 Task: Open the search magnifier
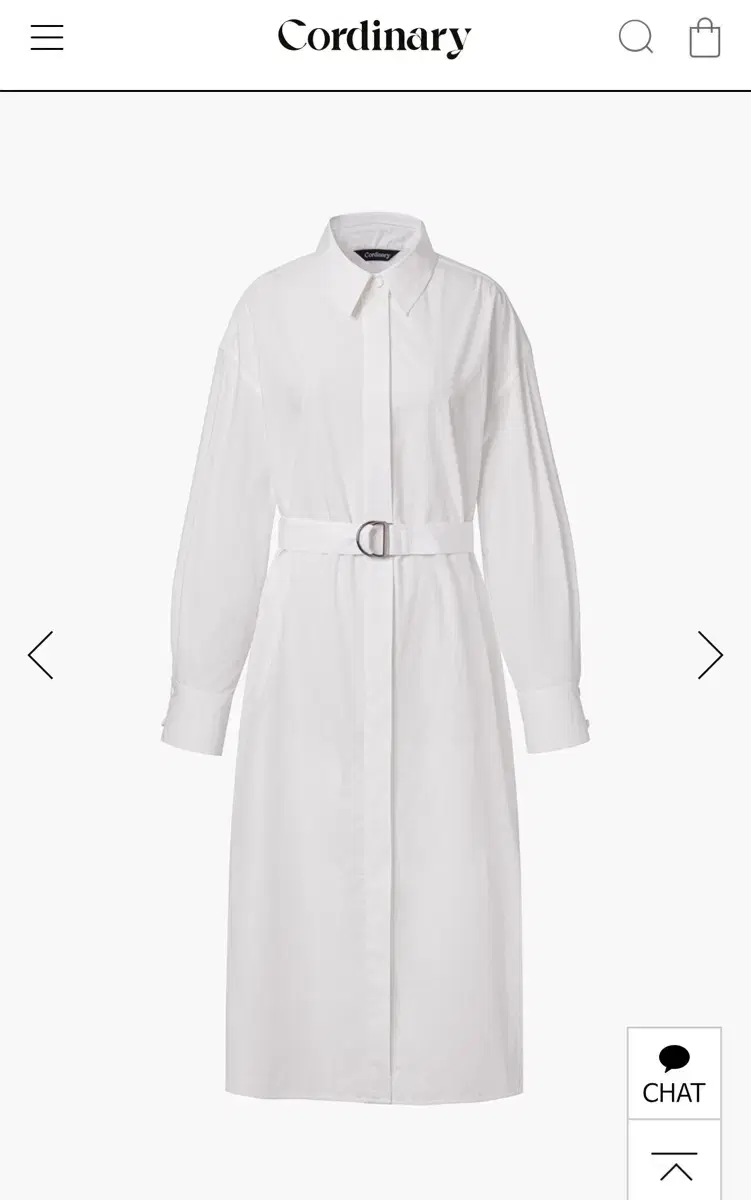tap(636, 38)
